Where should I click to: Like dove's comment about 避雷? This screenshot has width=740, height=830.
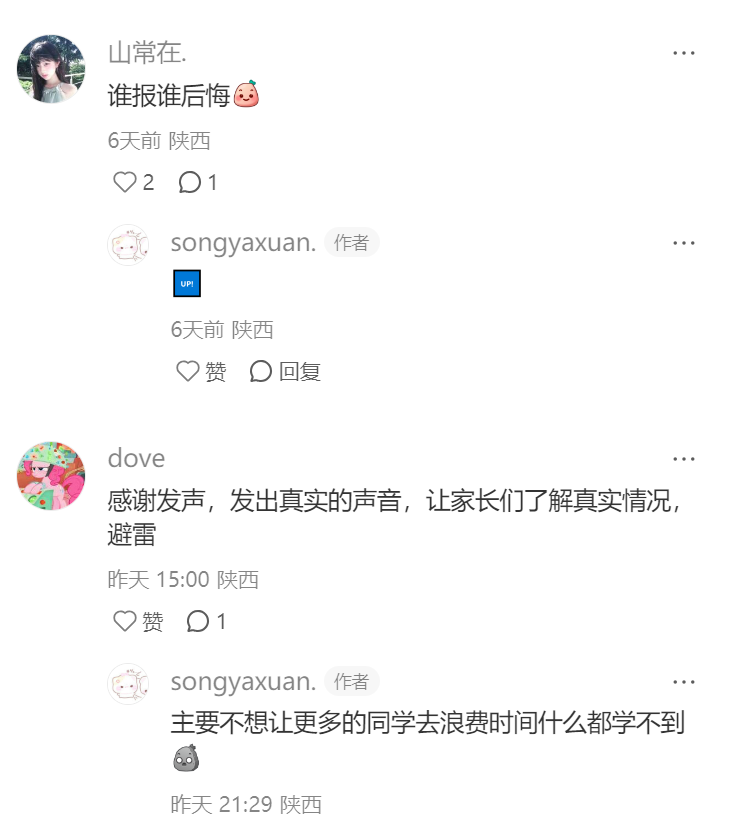click(125, 621)
